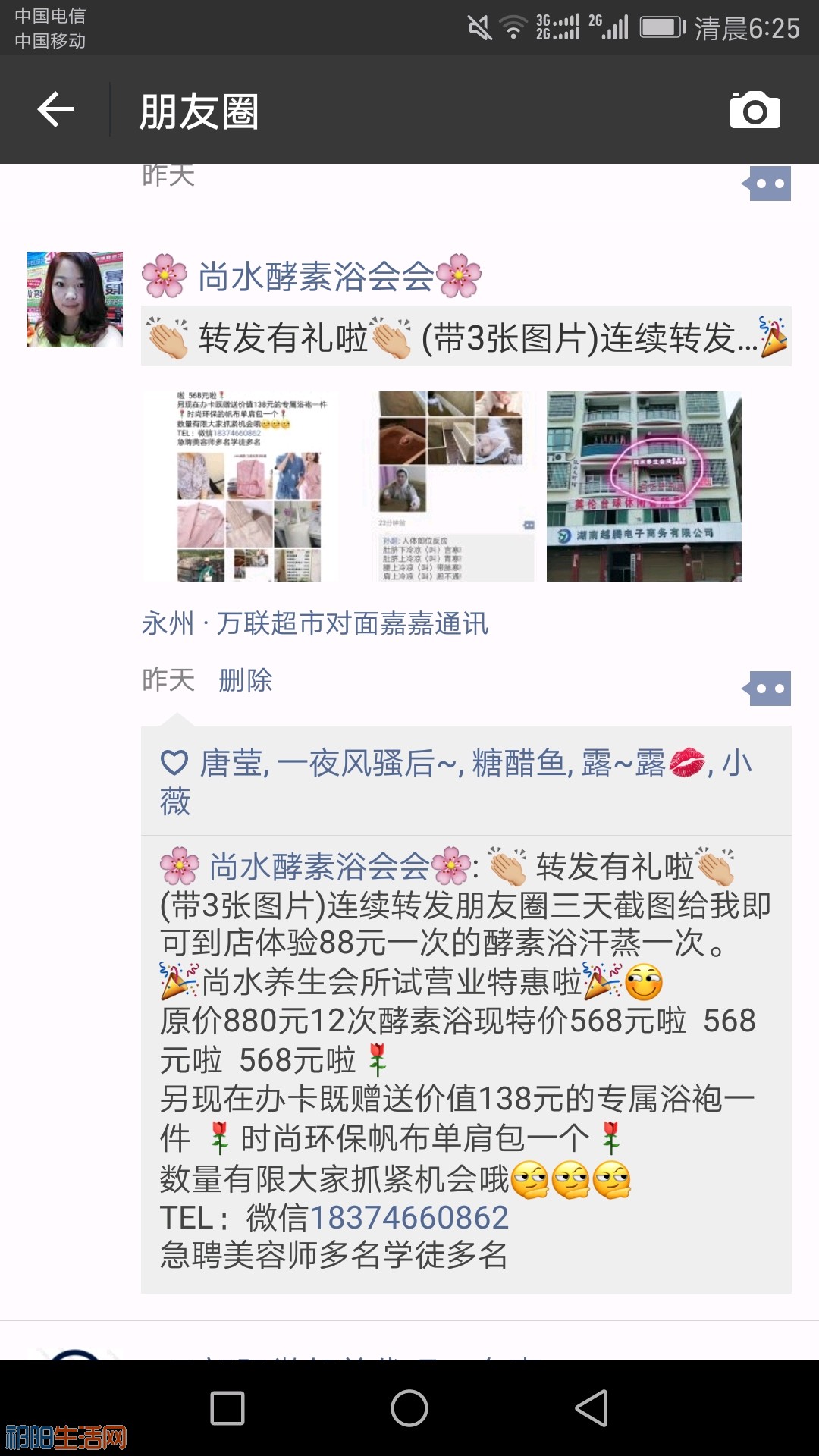Open 糖醋鱼's profile from the likes

tap(518, 764)
